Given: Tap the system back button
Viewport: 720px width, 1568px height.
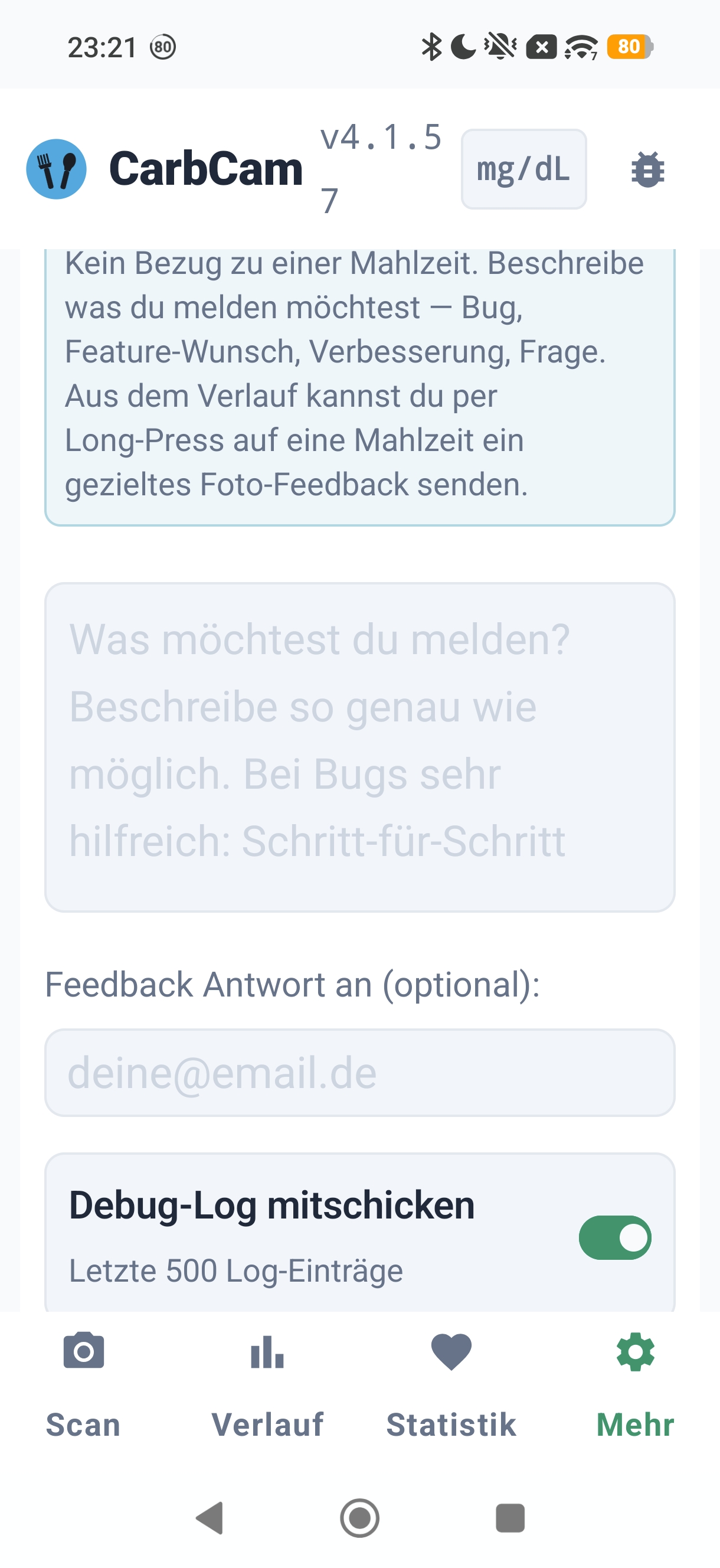Looking at the screenshot, I should [x=210, y=1518].
